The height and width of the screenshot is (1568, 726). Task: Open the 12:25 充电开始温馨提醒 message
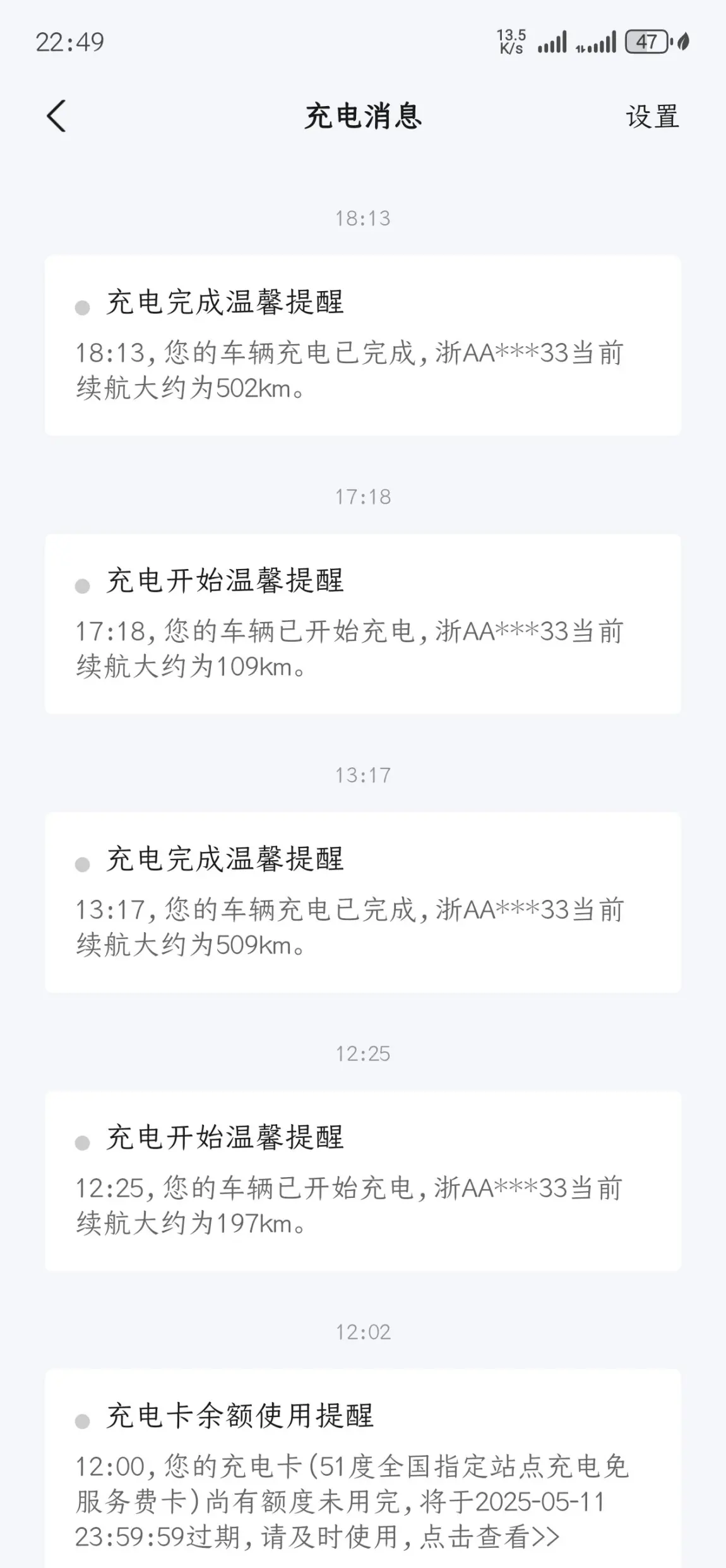(362, 1181)
